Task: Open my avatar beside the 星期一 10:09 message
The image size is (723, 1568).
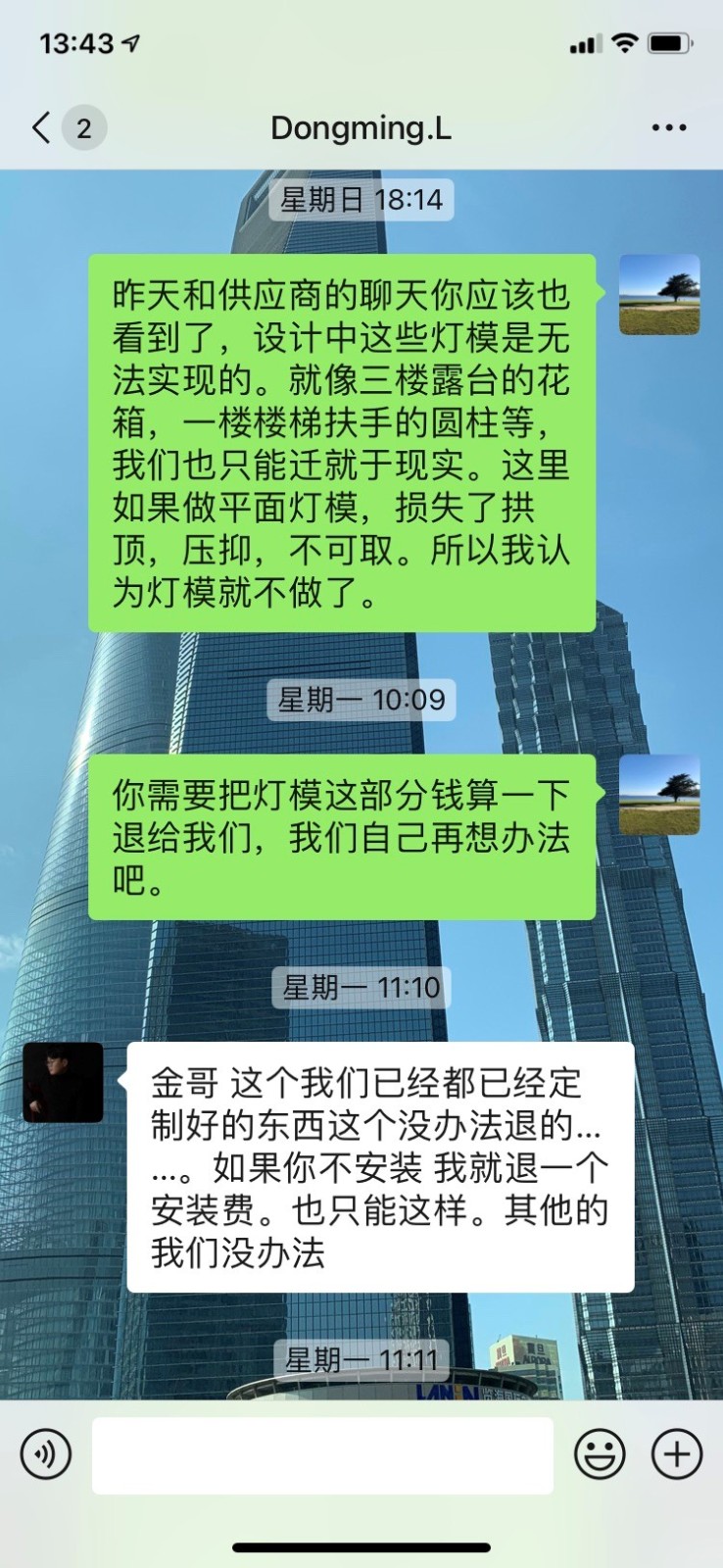Action: point(659,795)
